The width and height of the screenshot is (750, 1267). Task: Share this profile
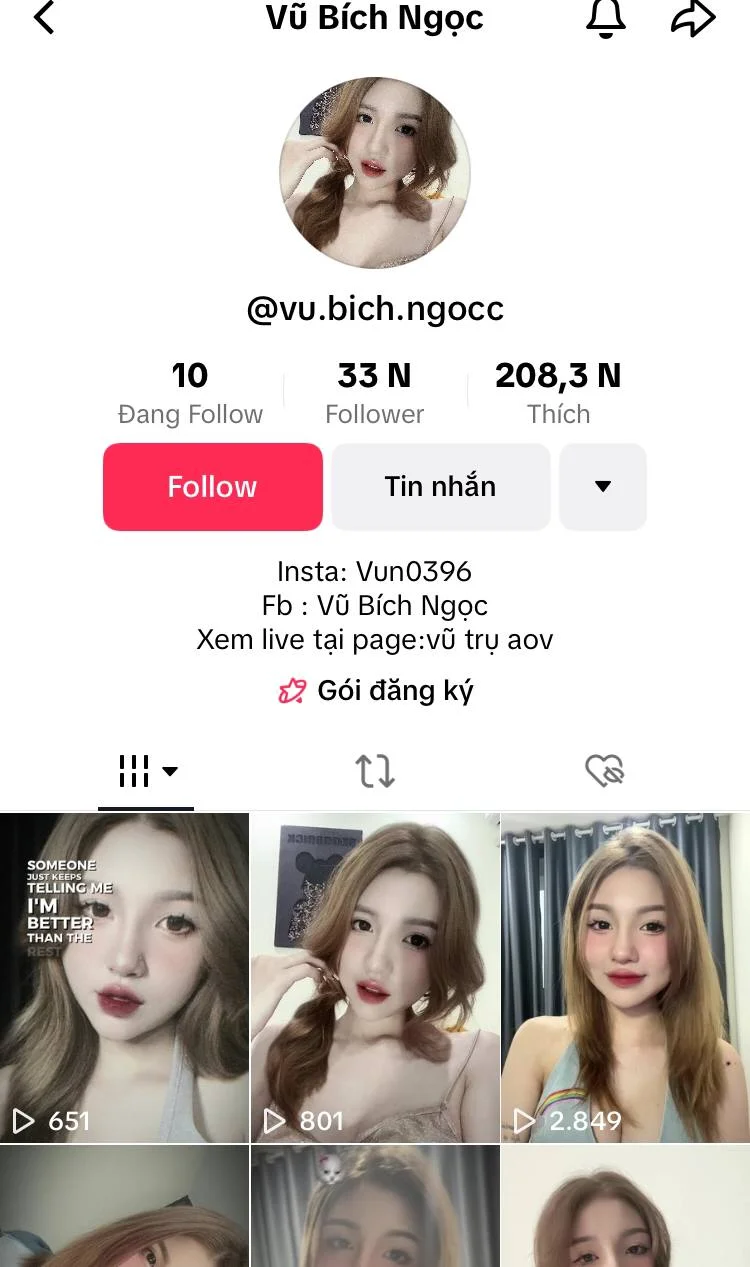(693, 18)
